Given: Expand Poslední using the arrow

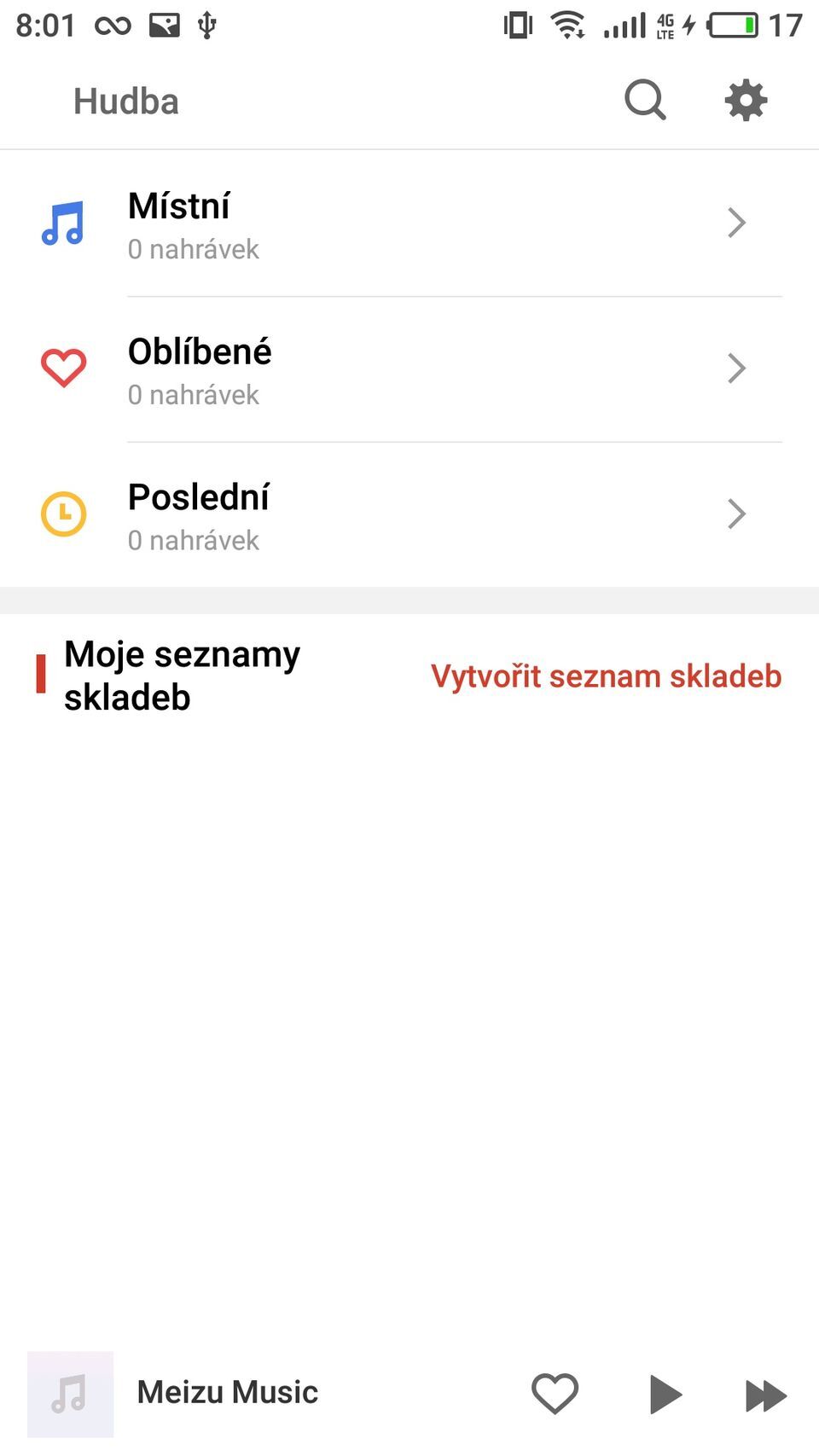Looking at the screenshot, I should 735,513.
